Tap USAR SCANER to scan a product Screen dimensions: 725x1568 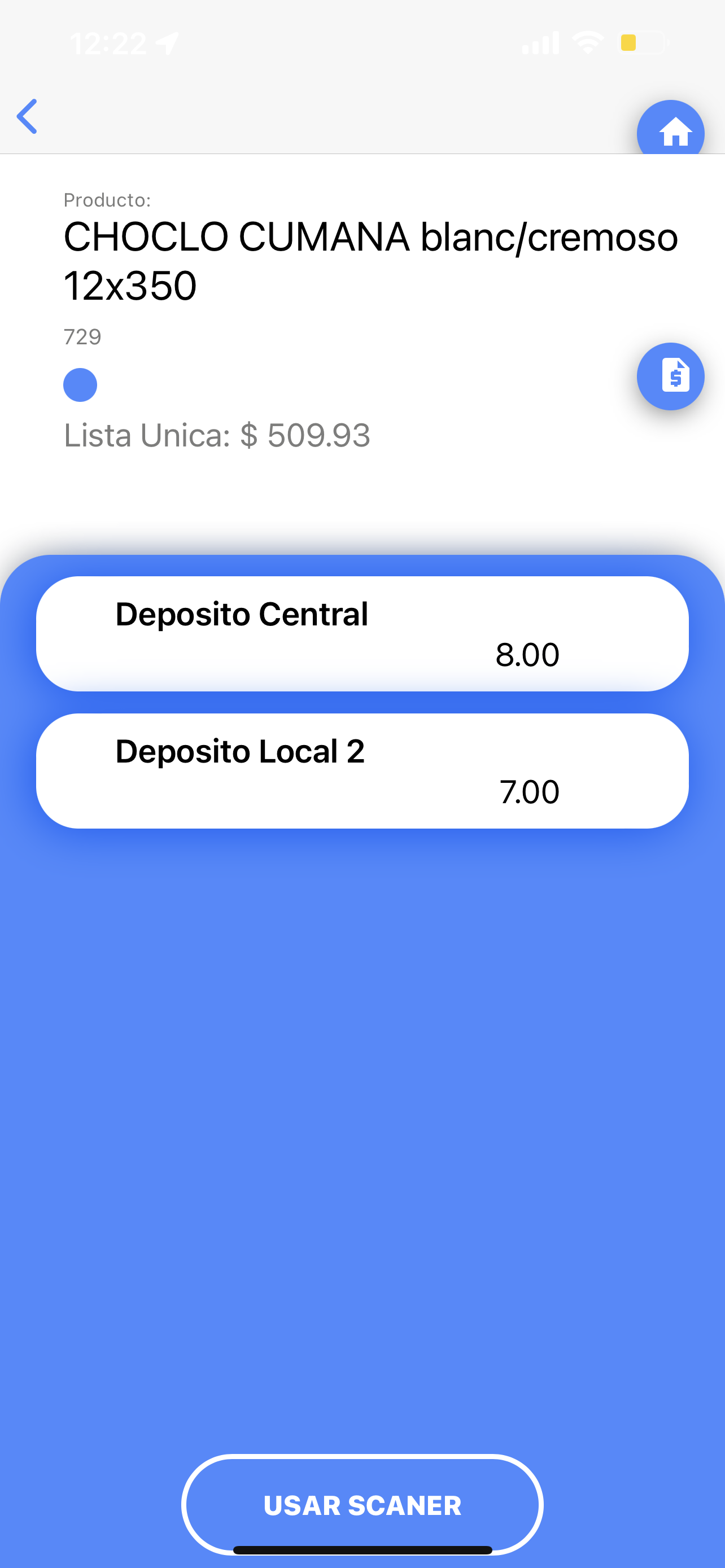click(362, 1505)
